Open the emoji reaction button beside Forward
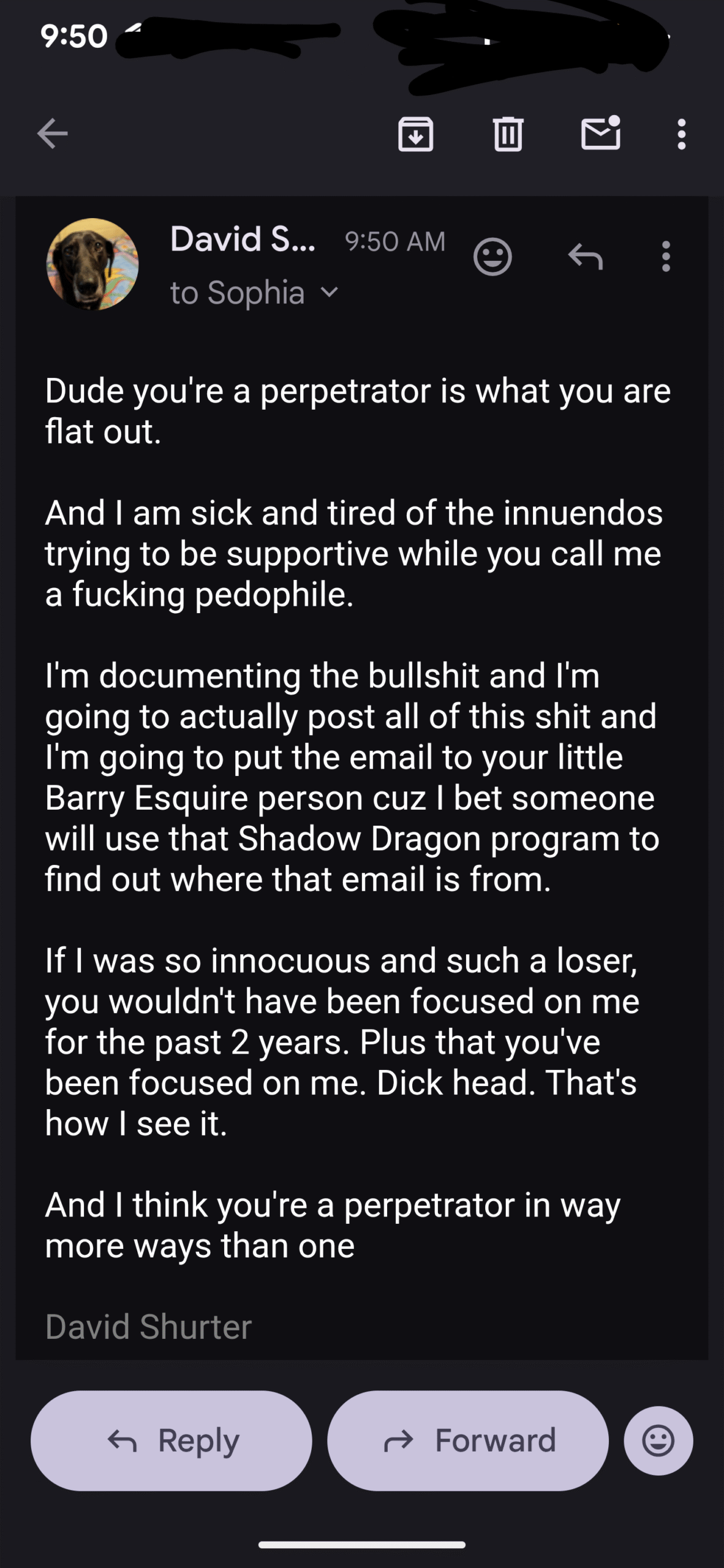The height and width of the screenshot is (1568, 724). [658, 1441]
